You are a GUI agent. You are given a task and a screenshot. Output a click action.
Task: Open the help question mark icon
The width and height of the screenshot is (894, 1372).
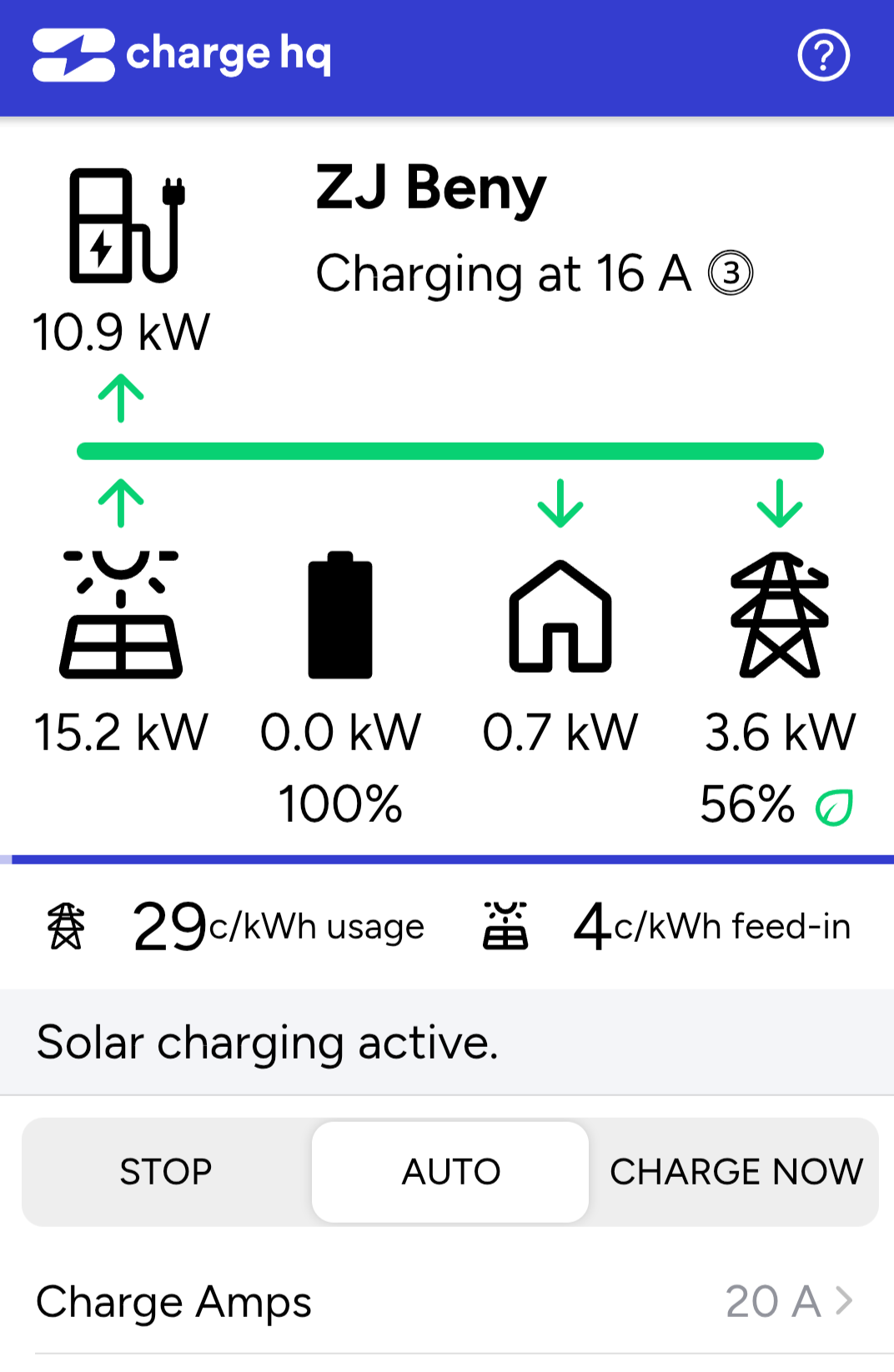pyautogui.click(x=823, y=56)
